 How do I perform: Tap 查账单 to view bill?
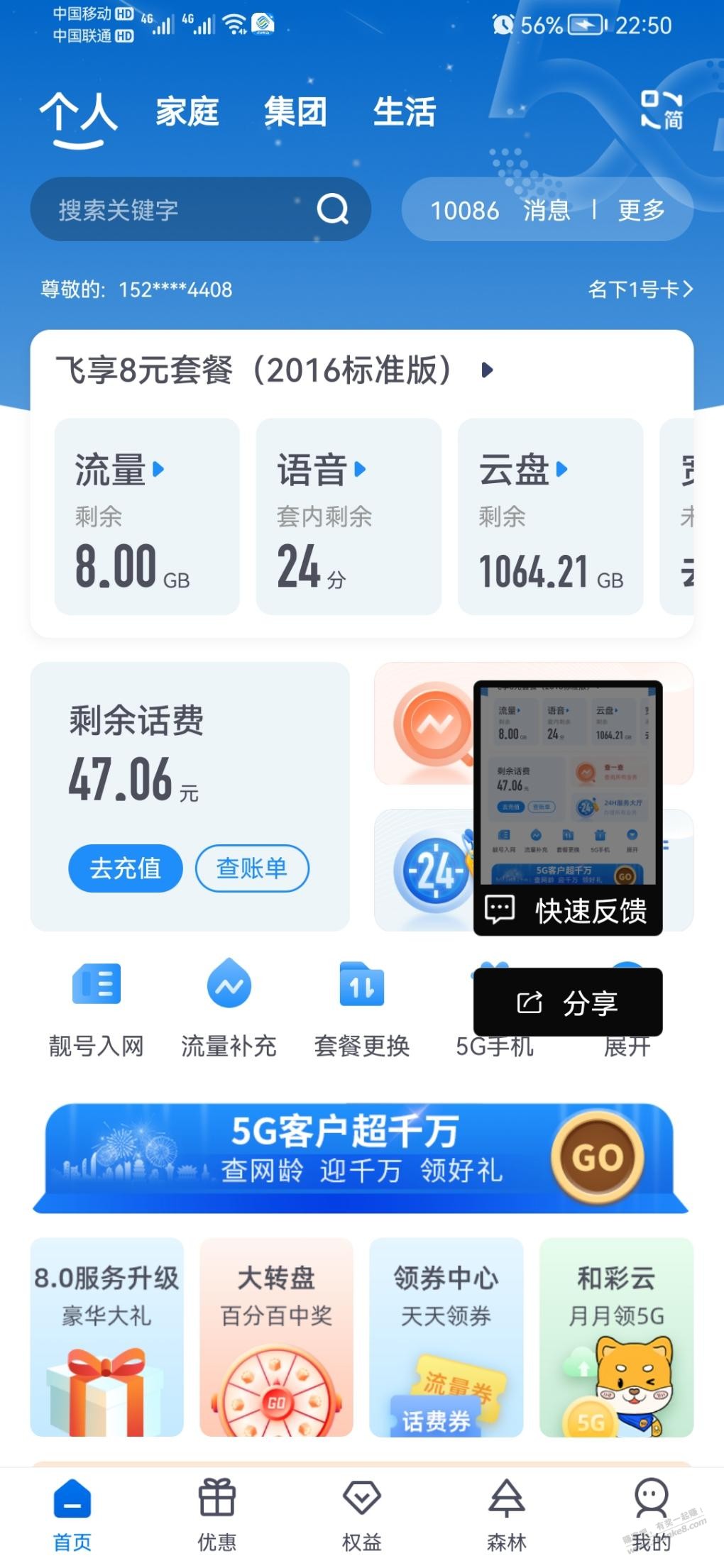[x=252, y=868]
